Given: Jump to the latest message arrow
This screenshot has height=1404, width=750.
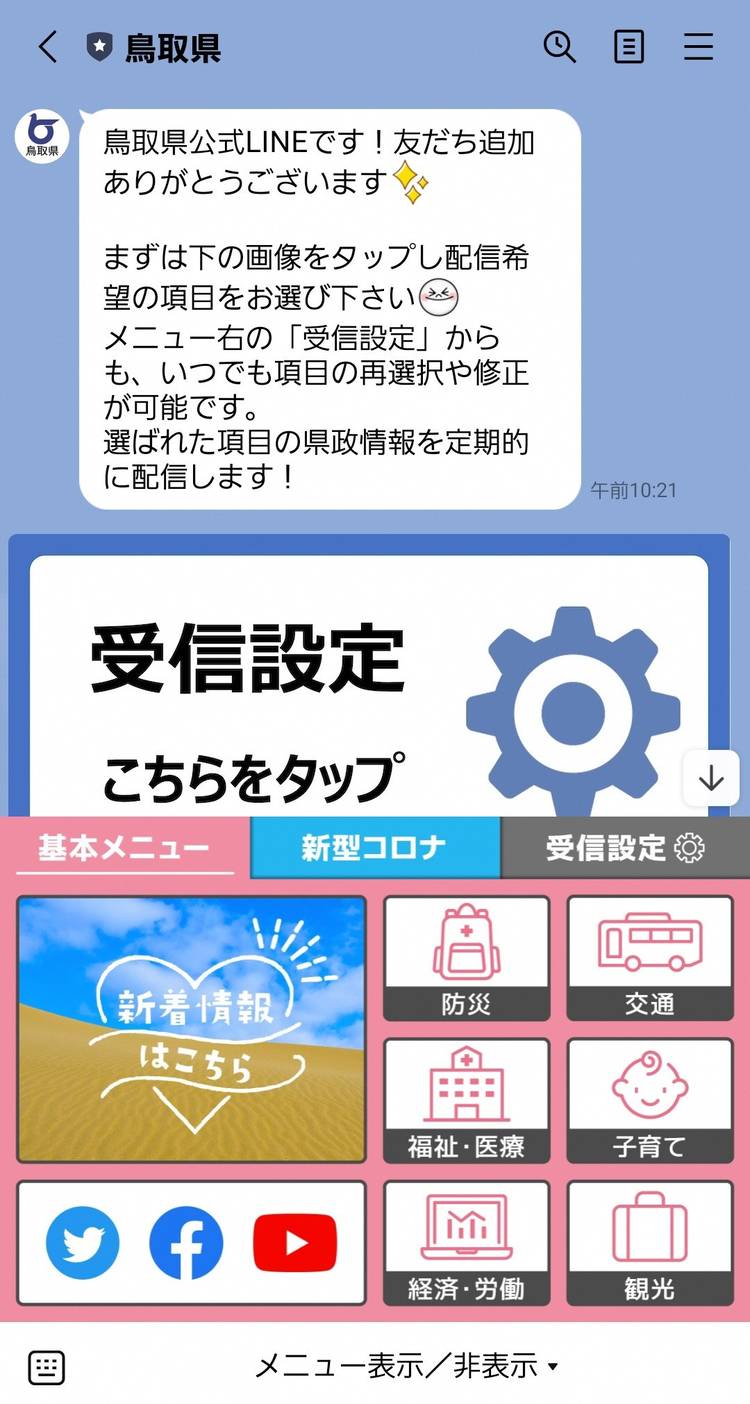Looking at the screenshot, I should [x=711, y=778].
